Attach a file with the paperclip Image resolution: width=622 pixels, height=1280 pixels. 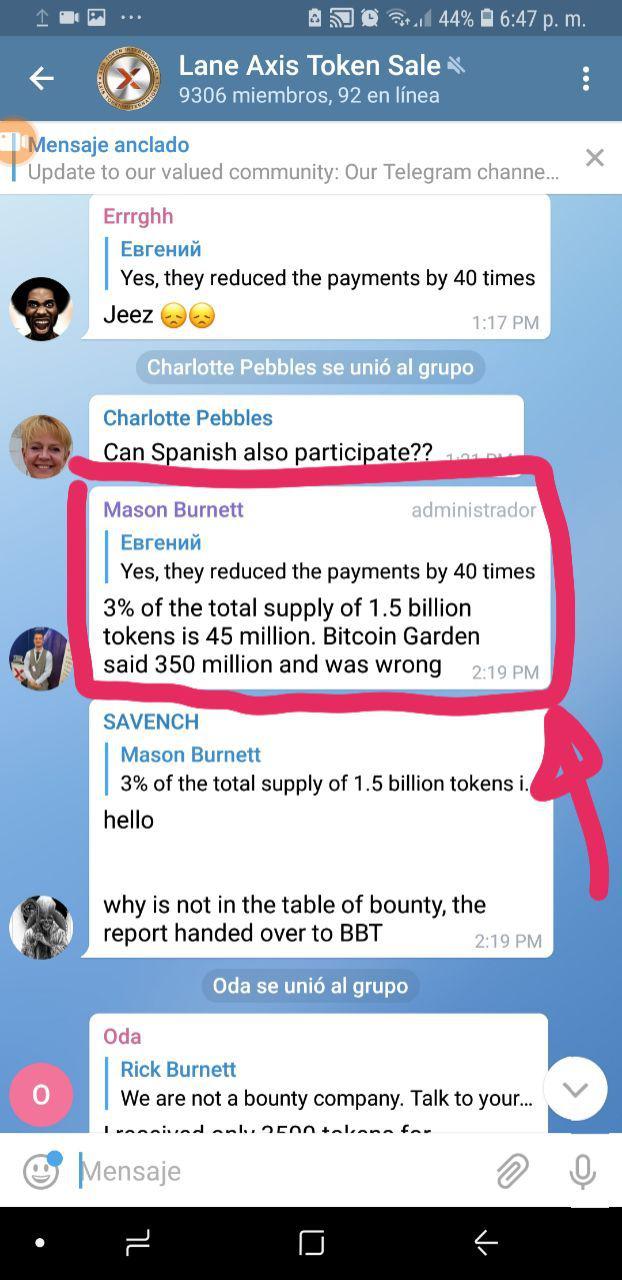point(512,1170)
